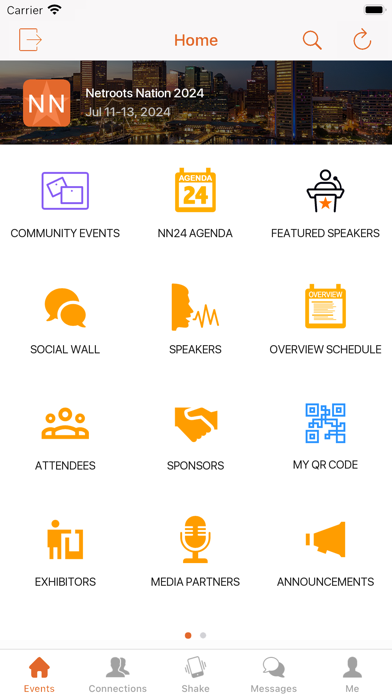Open the Sponsors section

(195, 437)
